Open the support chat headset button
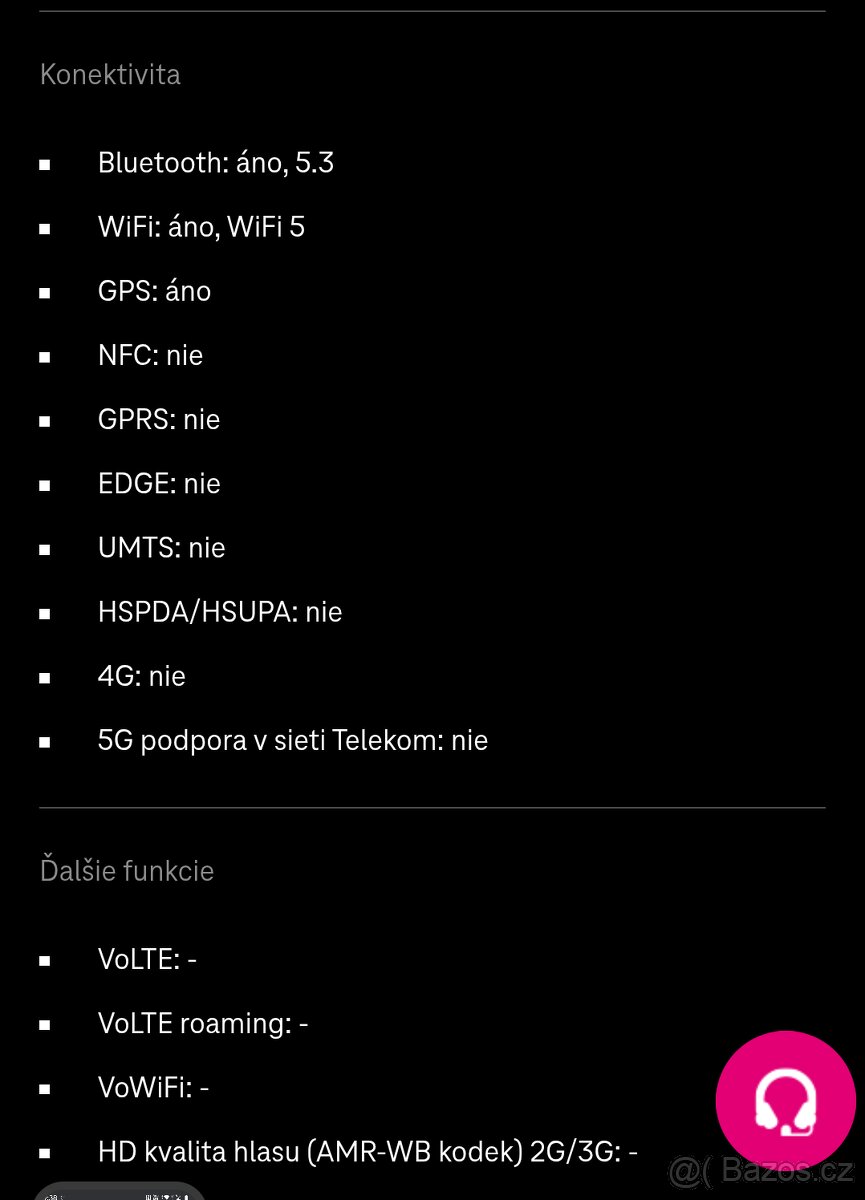The width and height of the screenshot is (865, 1200). (785, 1100)
